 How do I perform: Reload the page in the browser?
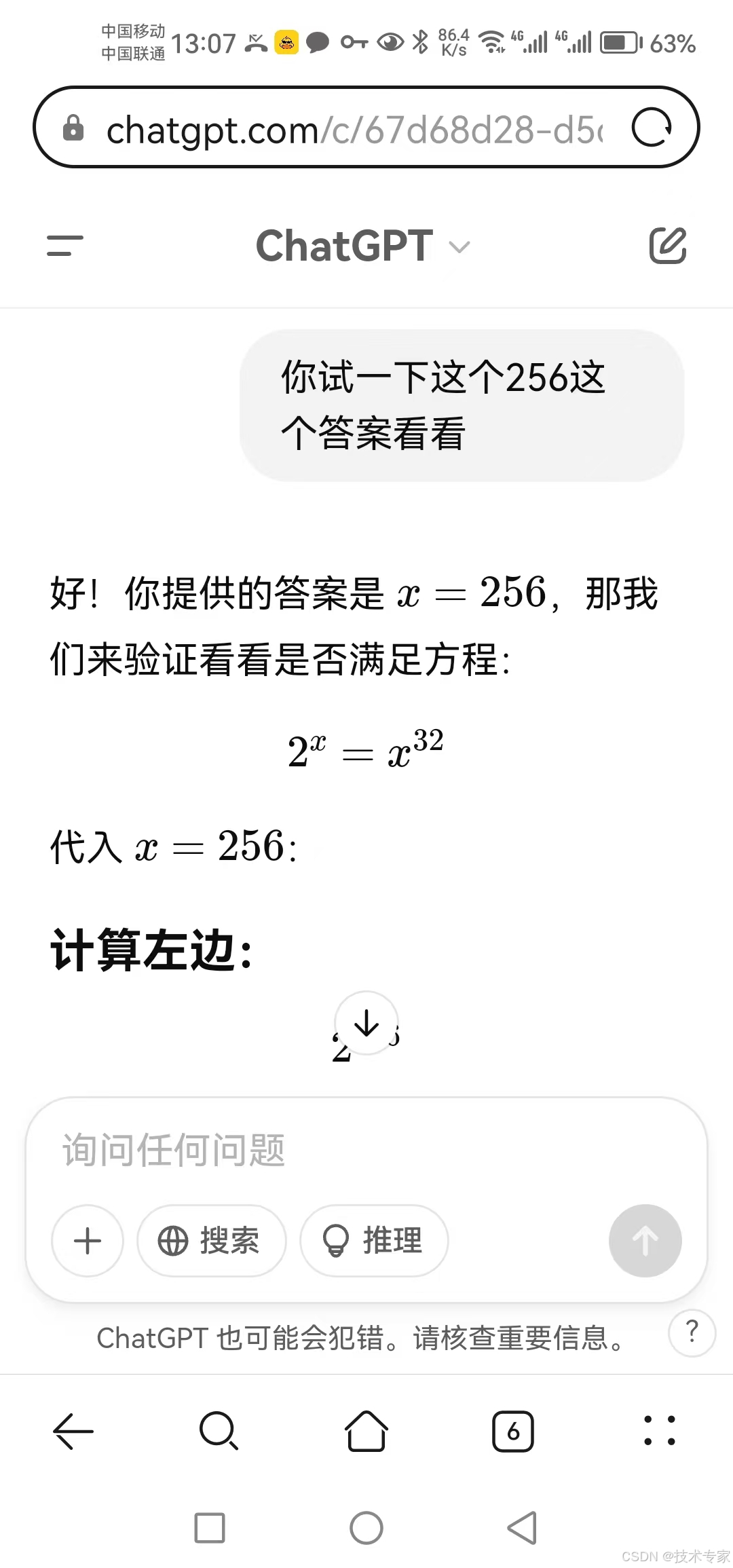652,128
